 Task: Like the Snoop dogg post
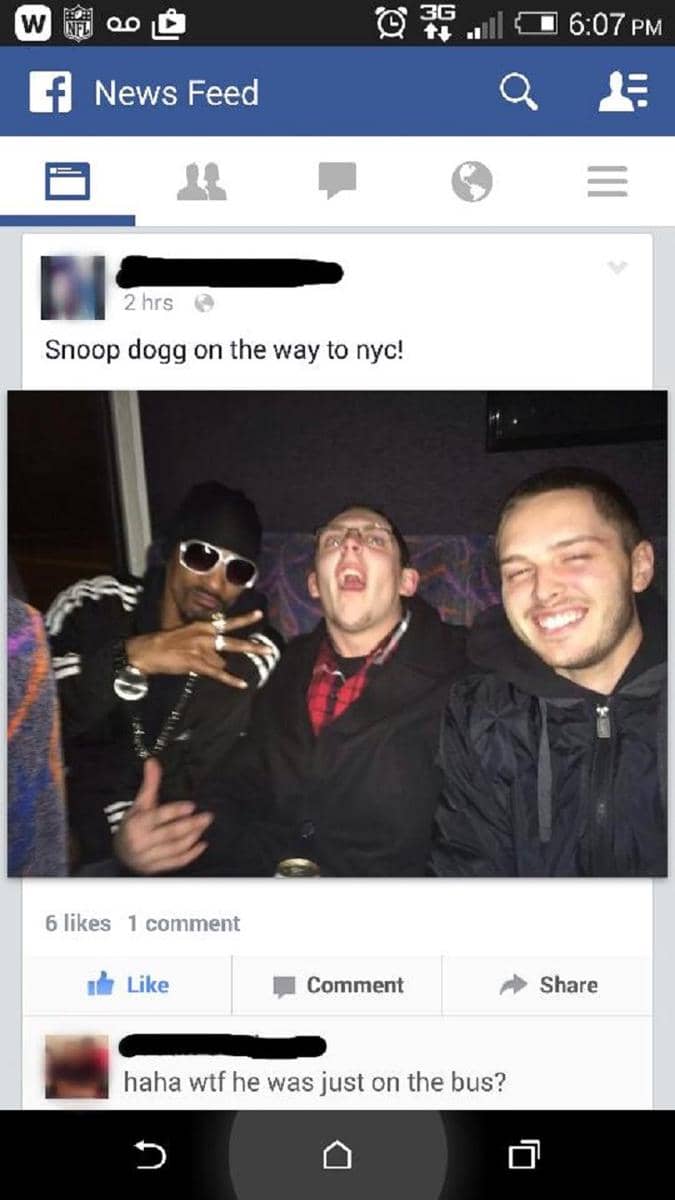point(129,985)
